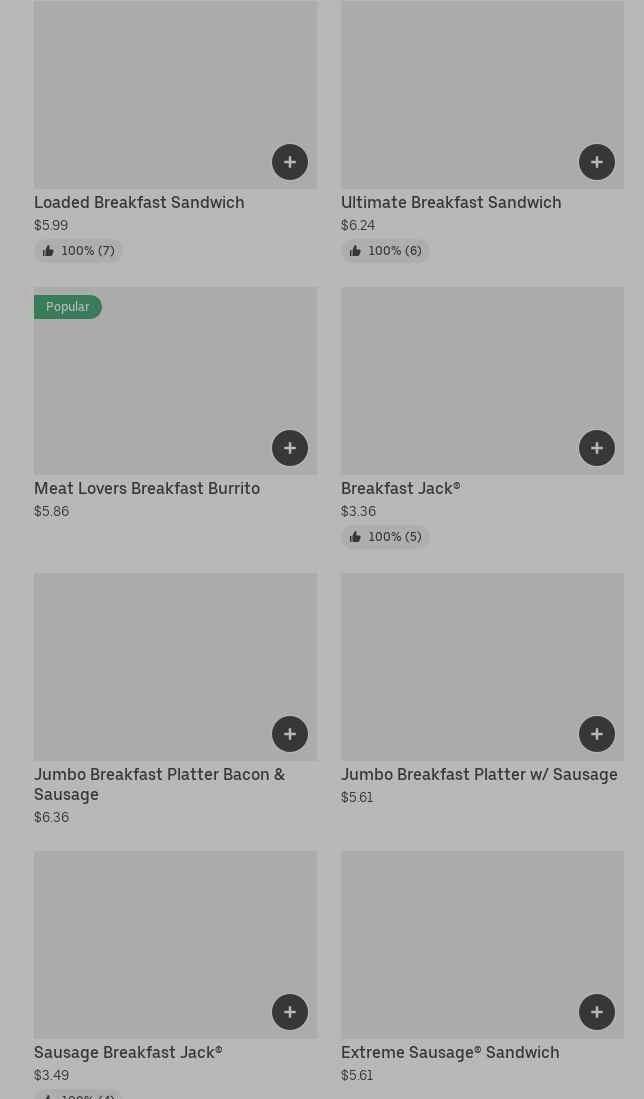The height and width of the screenshot is (1099, 644).
Task: Open Loaded Breakfast Sandwich item details
Action: point(139,203)
